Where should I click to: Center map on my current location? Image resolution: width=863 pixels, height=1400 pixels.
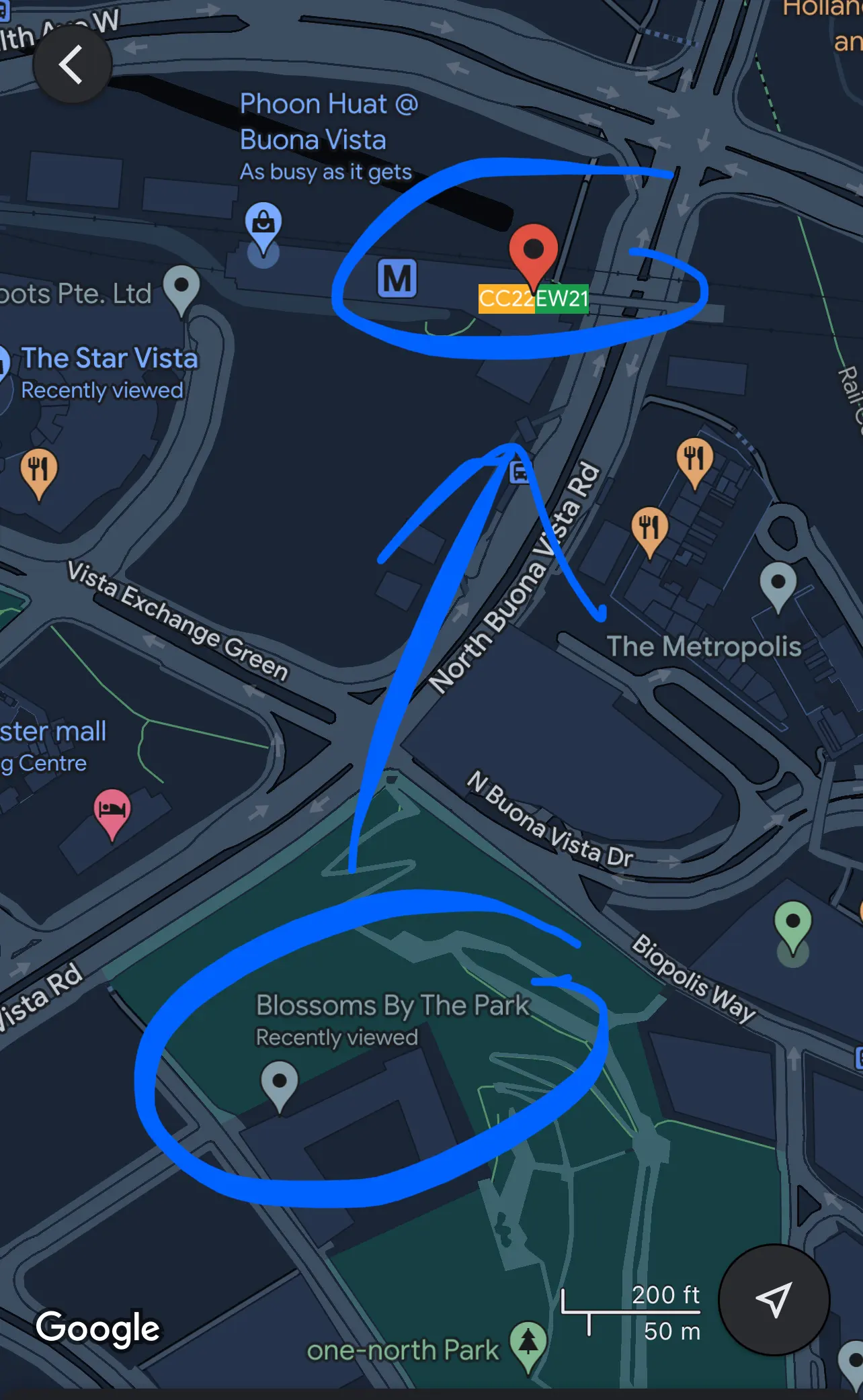click(774, 1299)
